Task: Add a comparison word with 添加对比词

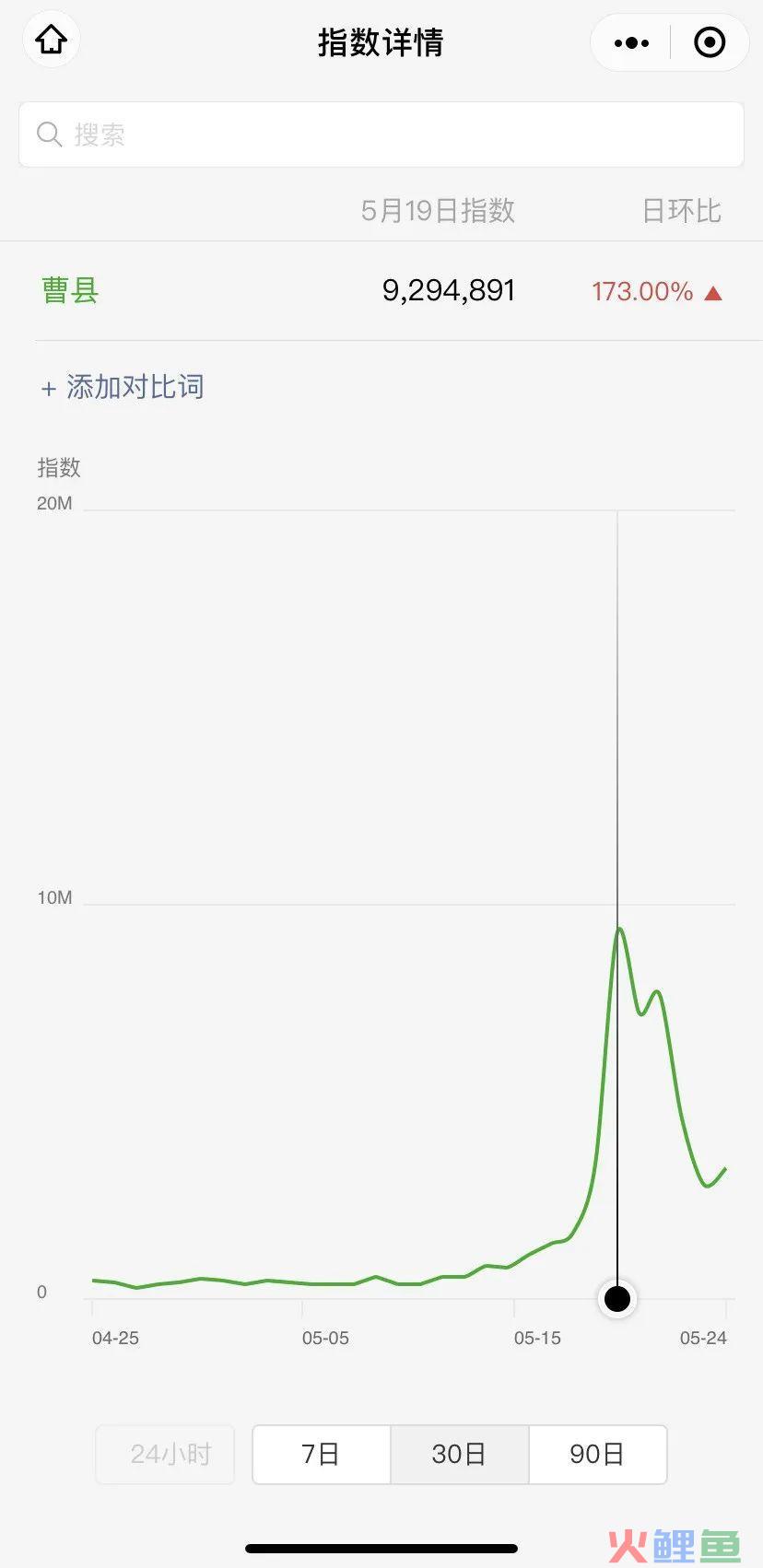Action: click(123, 387)
